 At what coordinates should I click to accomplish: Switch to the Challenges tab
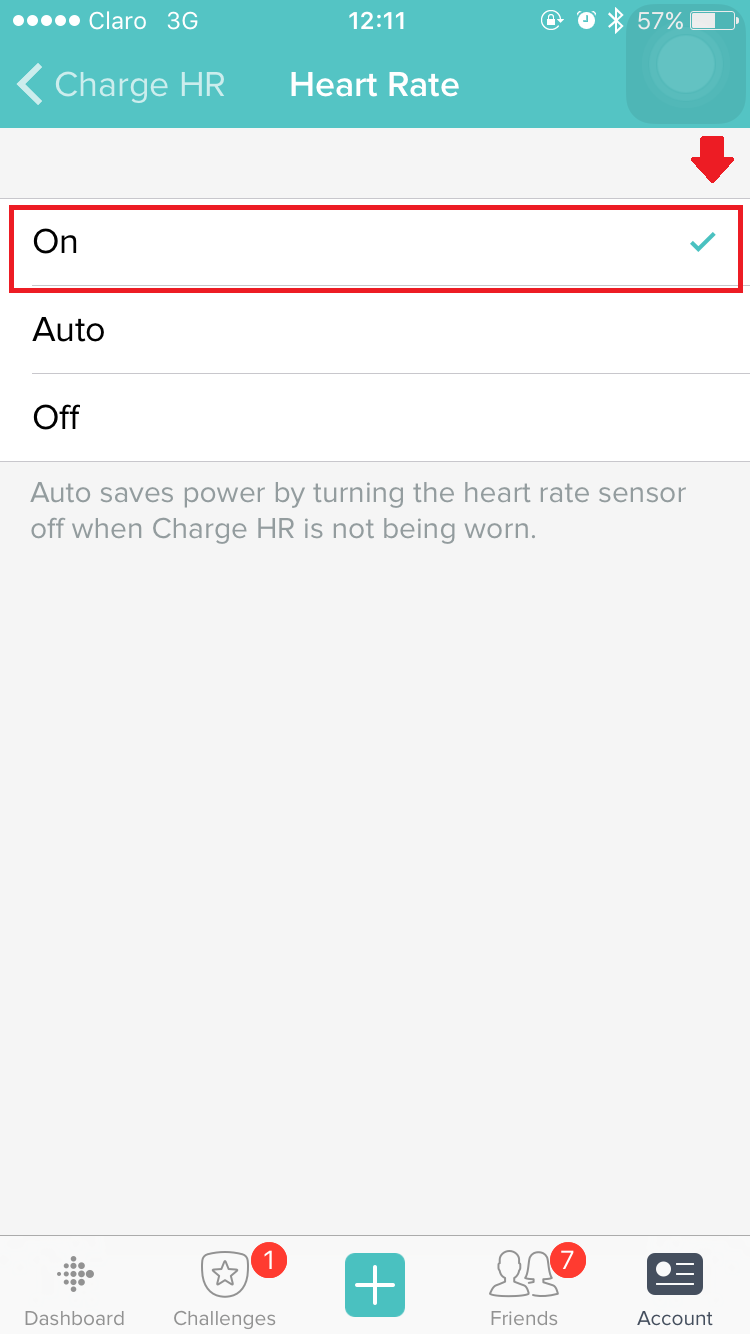point(225,1290)
